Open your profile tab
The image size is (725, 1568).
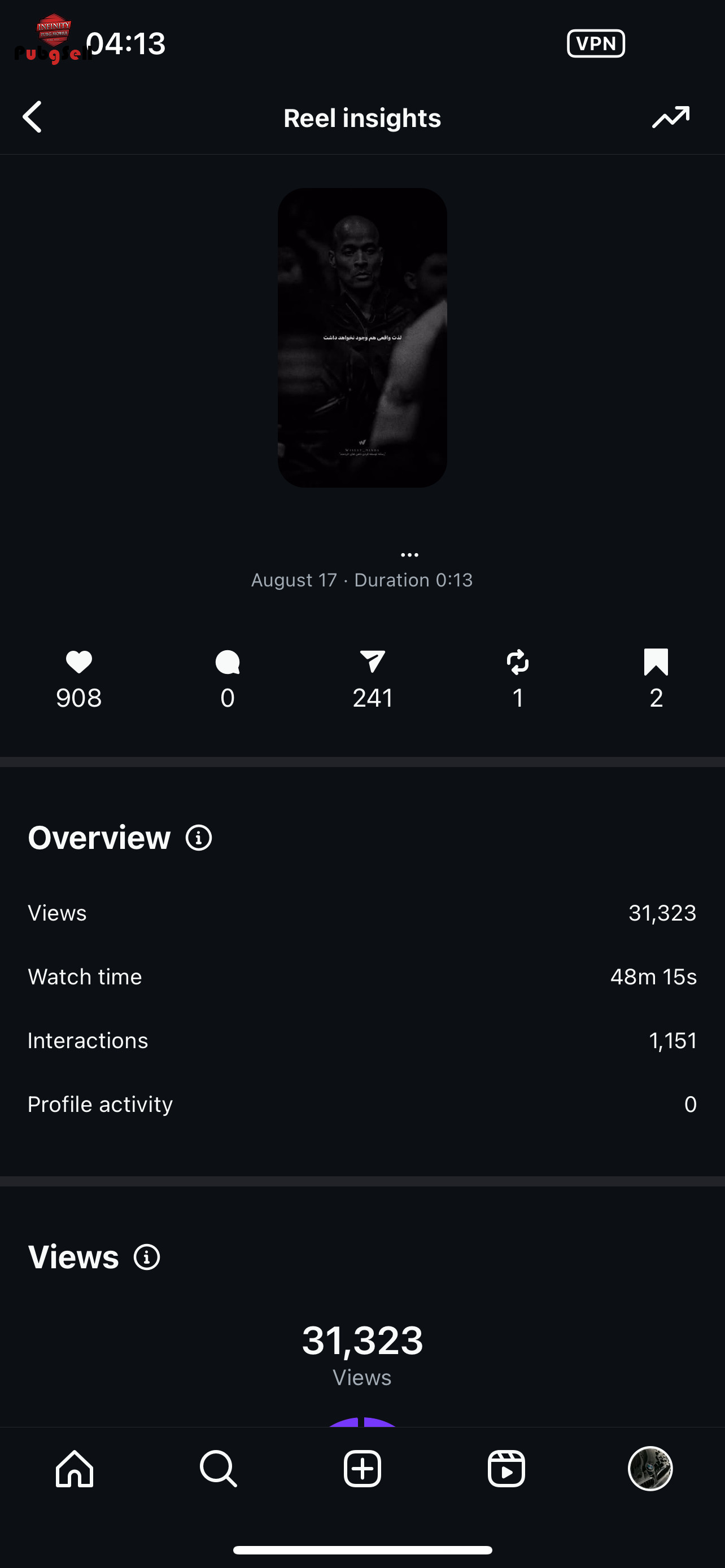649,1468
